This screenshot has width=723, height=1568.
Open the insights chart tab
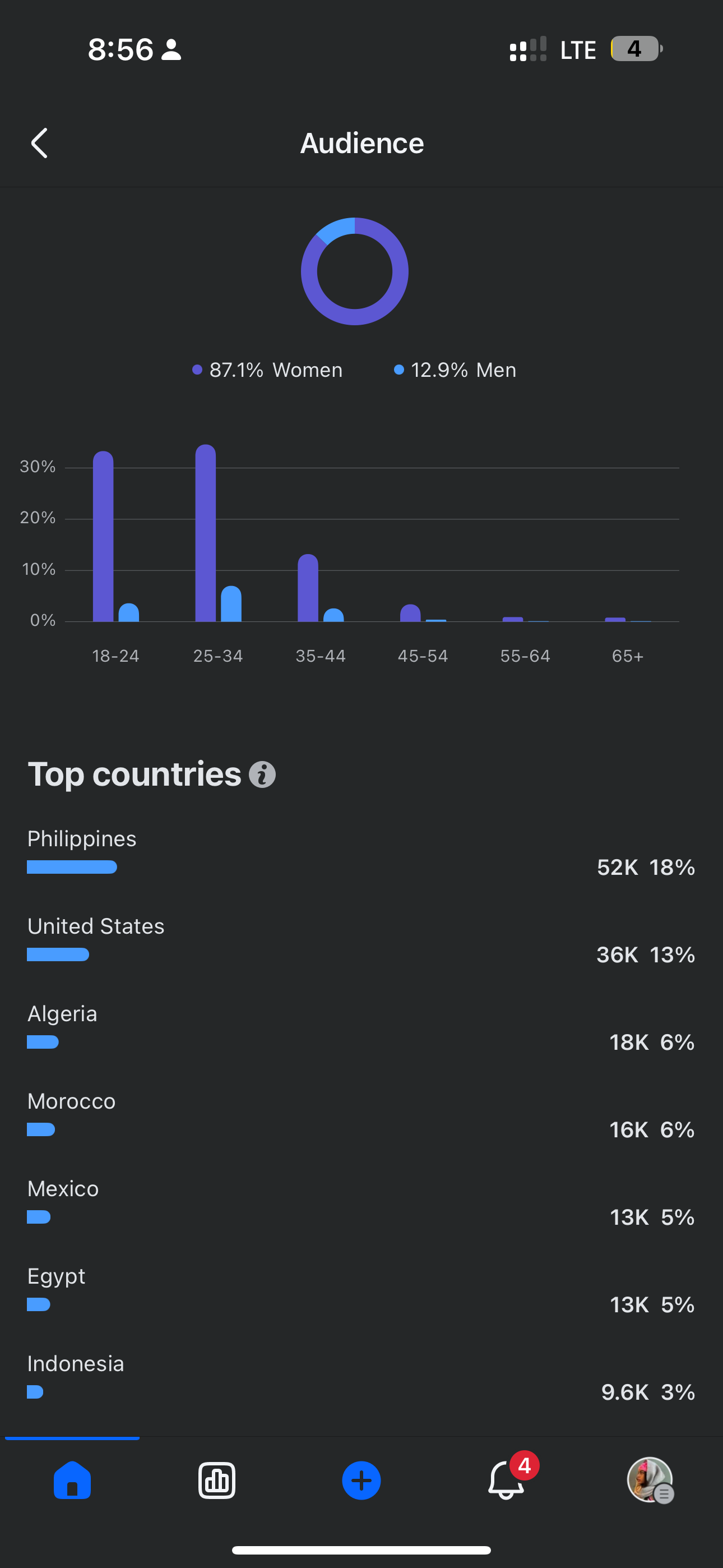[217, 1481]
